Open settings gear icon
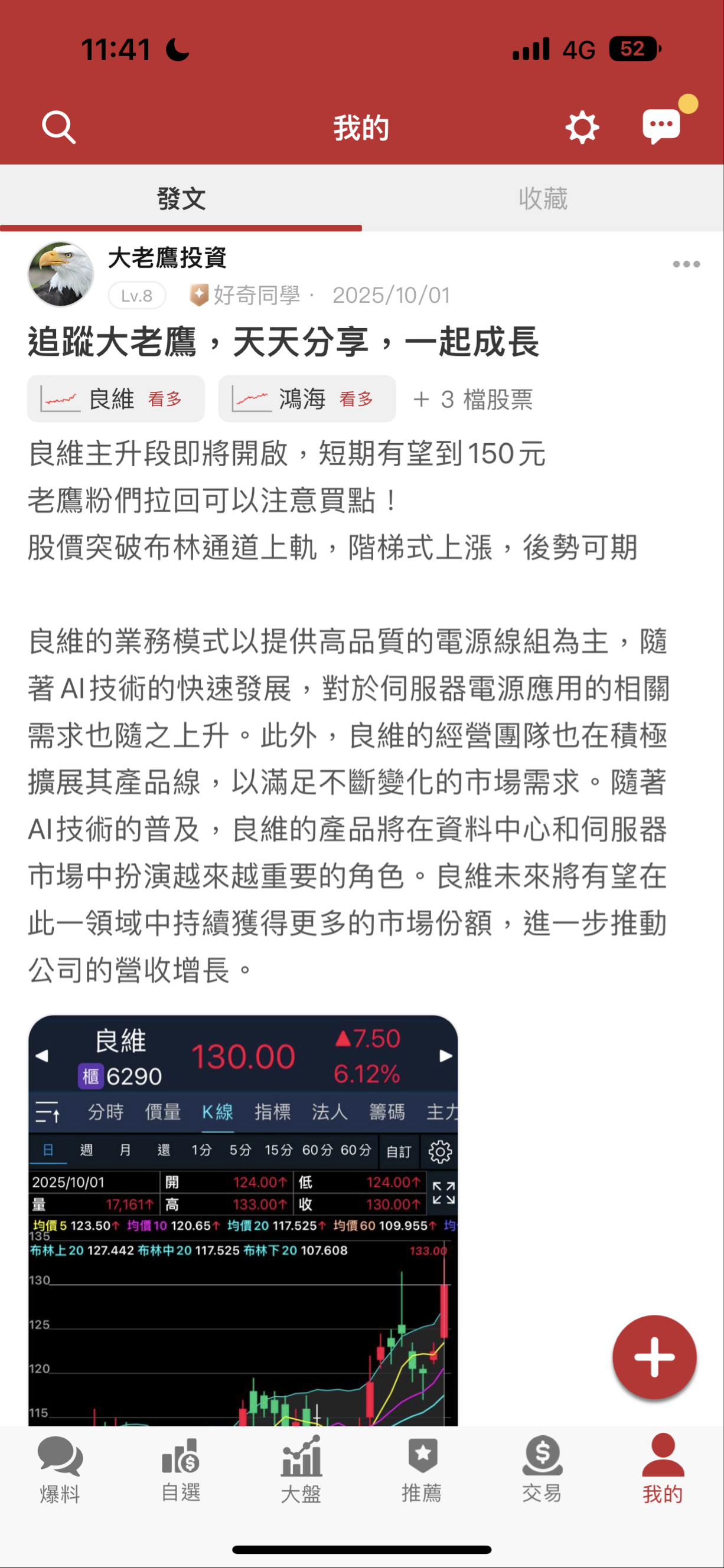This screenshot has height=1568, width=724. pyautogui.click(x=582, y=127)
